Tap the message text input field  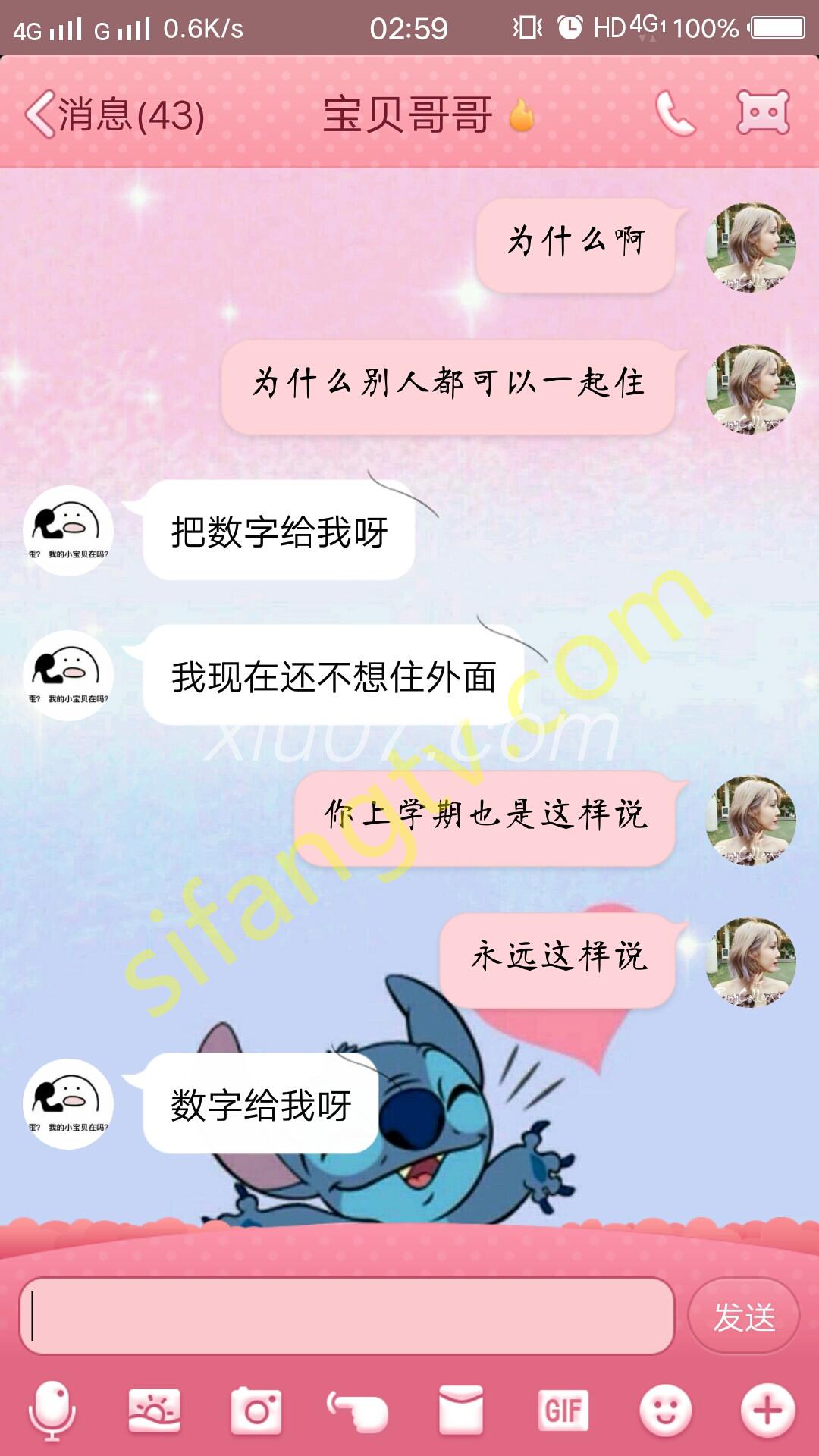[x=347, y=1316]
